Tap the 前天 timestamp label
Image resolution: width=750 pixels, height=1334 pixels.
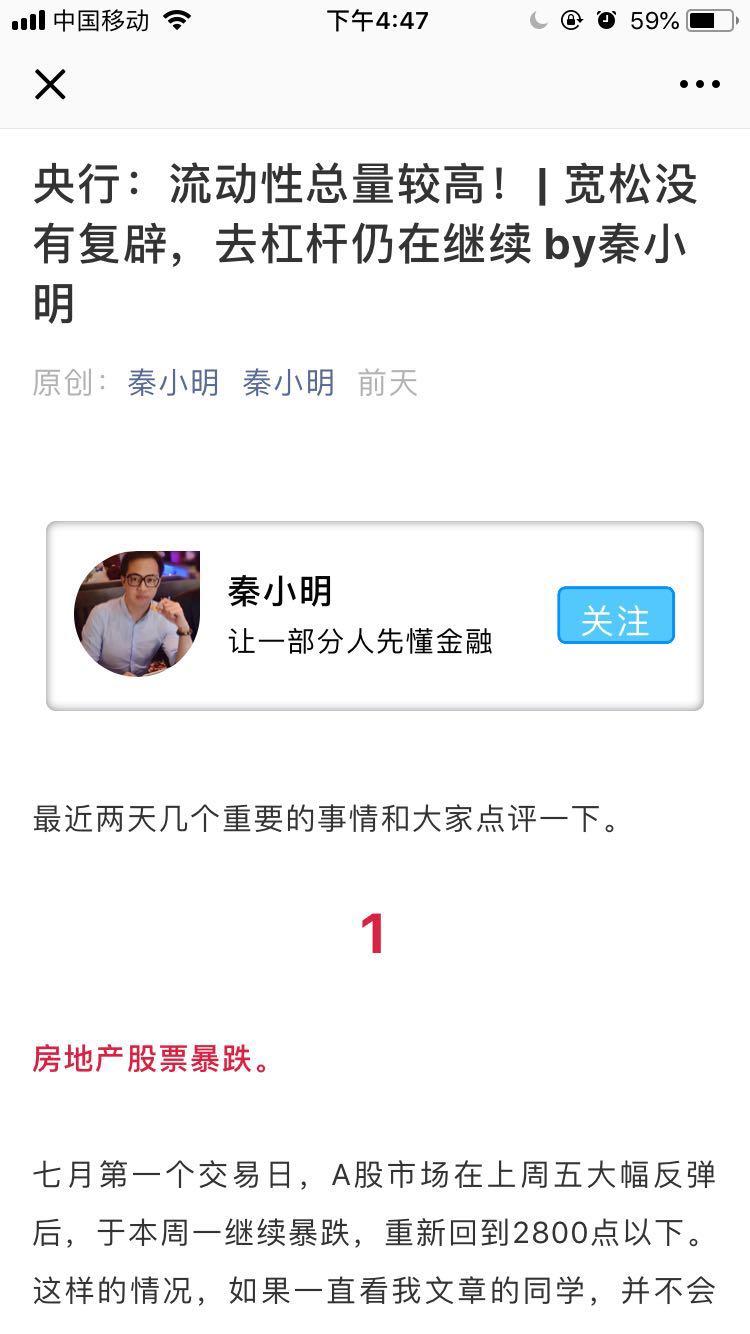coord(387,383)
